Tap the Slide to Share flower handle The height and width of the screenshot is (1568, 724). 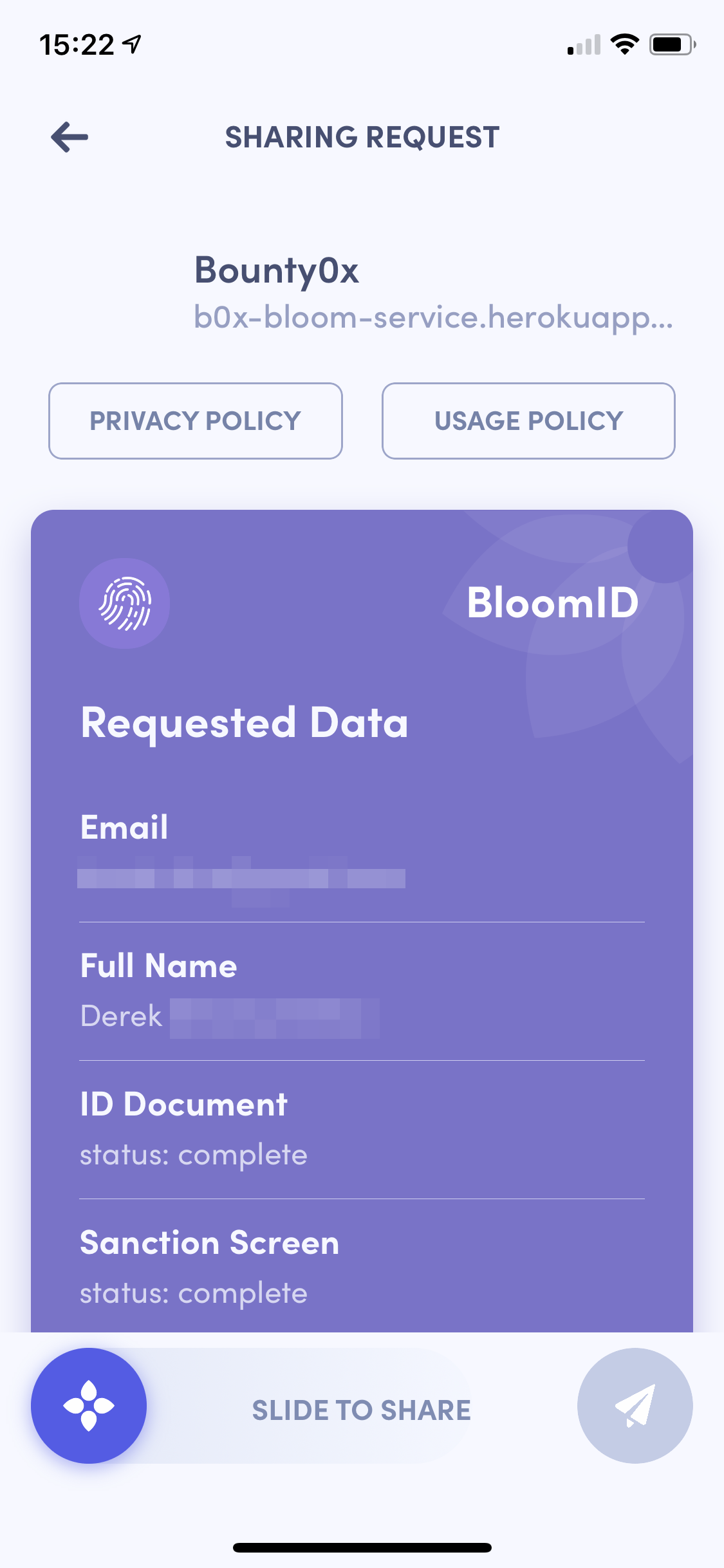[89, 1406]
